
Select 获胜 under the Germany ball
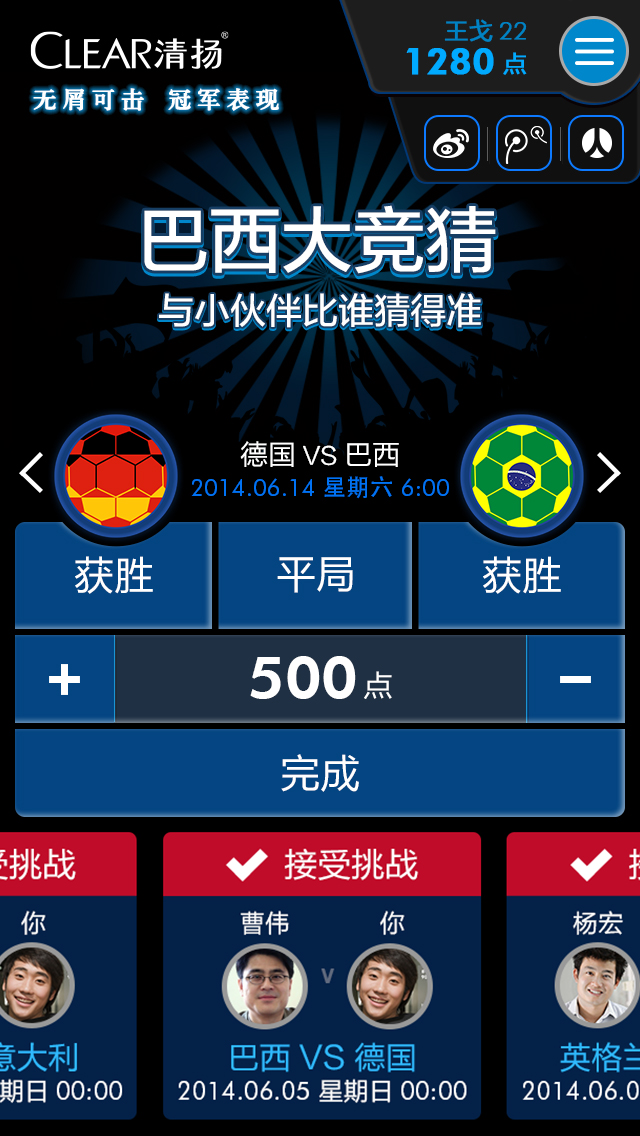(114, 576)
